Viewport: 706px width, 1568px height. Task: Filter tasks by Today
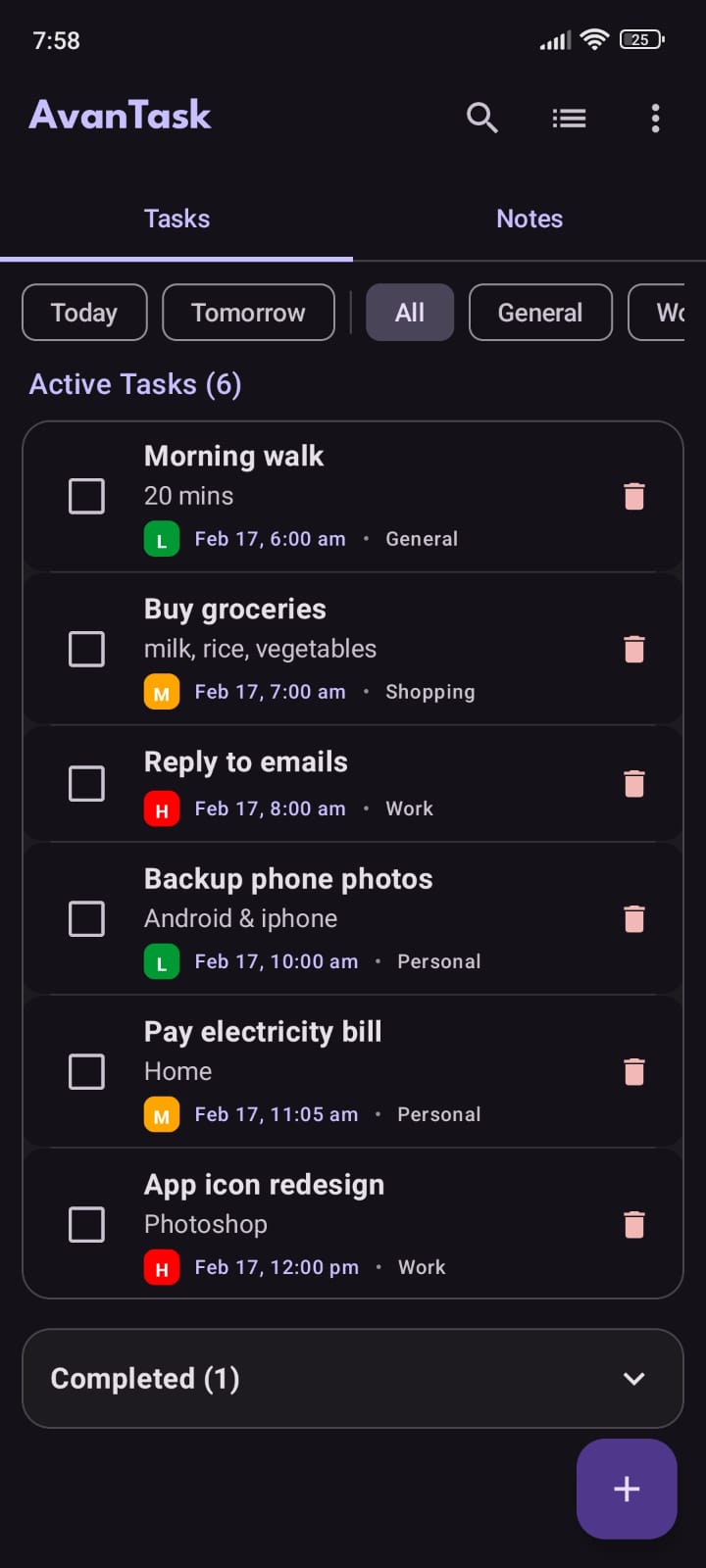coord(83,312)
